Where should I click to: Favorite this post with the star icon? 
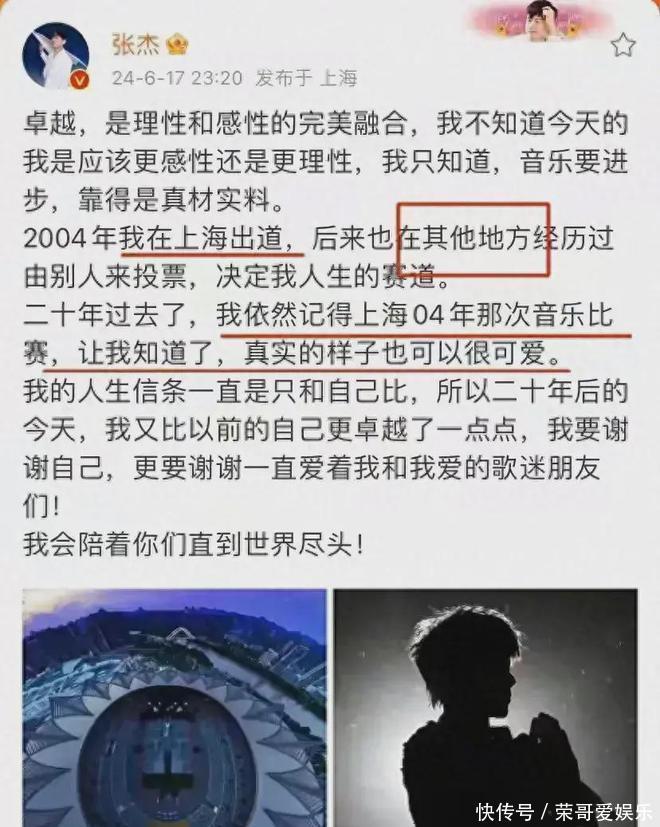pos(622,45)
